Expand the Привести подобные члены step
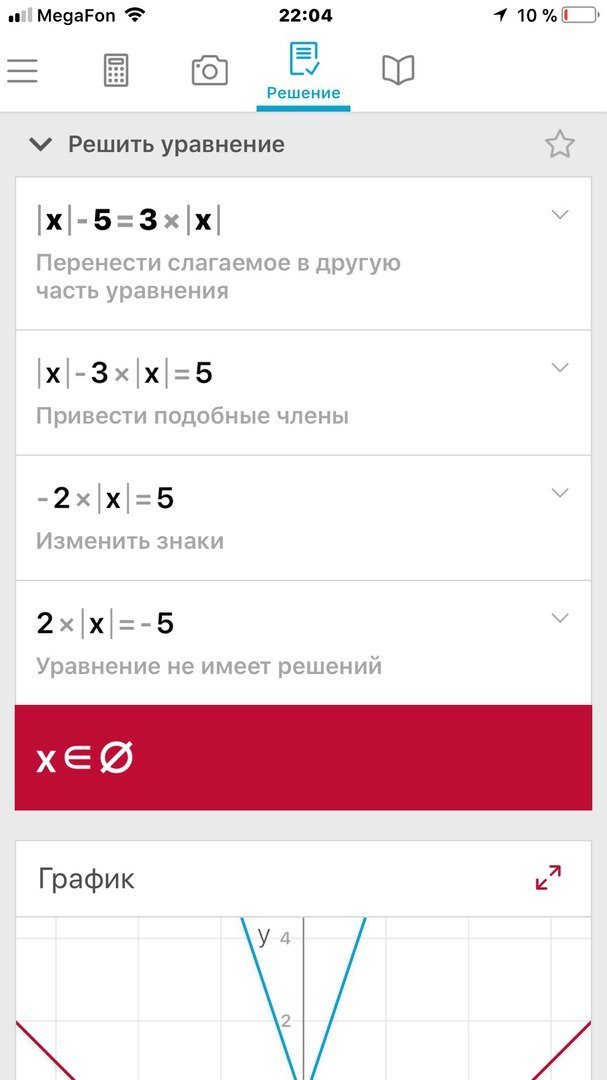The width and height of the screenshot is (607, 1080). tap(560, 368)
